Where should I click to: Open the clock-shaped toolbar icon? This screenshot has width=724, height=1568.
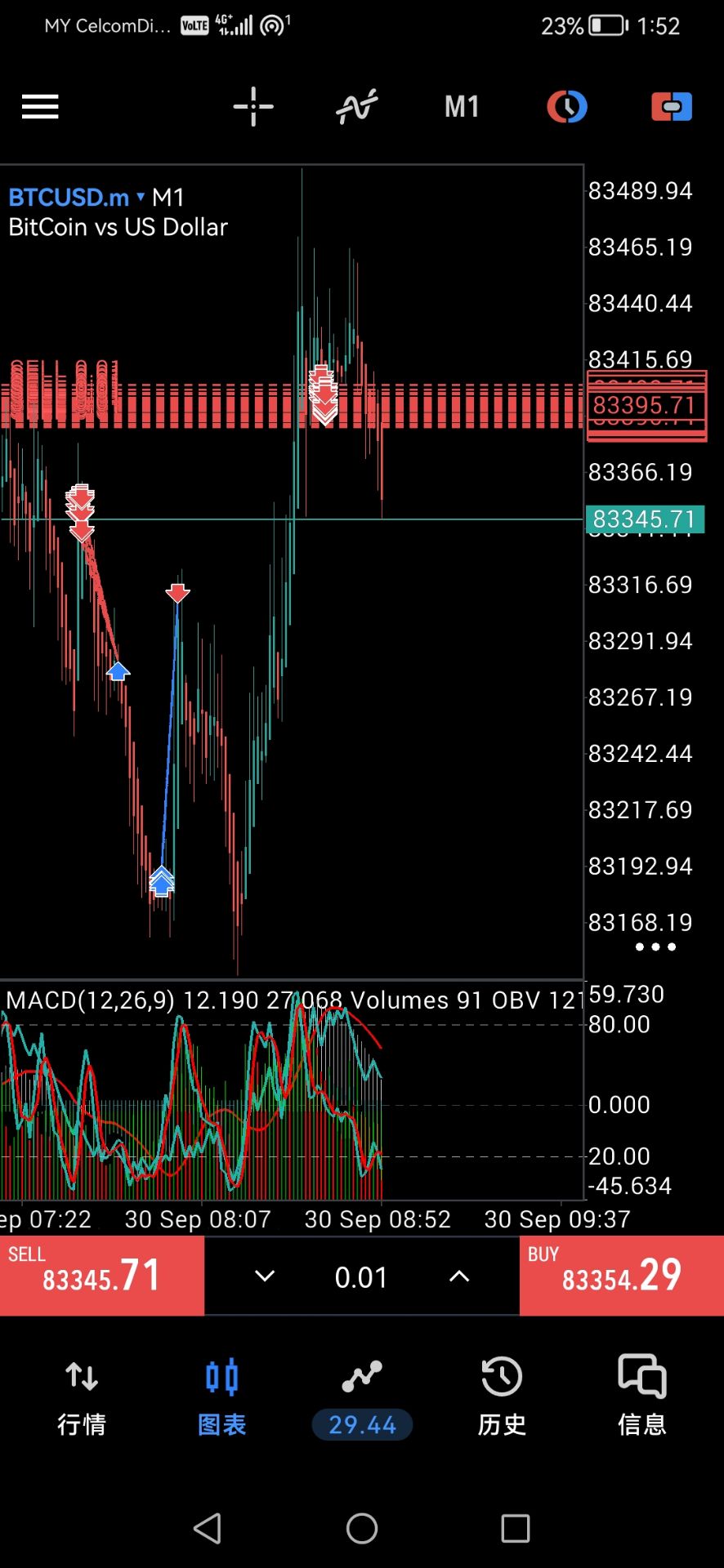tap(566, 106)
